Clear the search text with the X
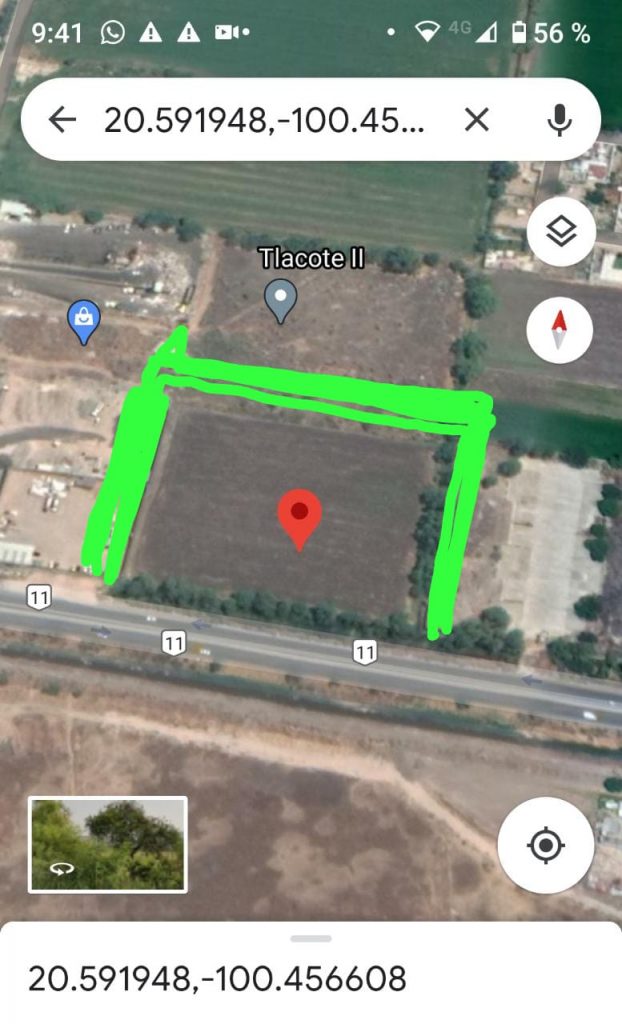 tap(477, 120)
